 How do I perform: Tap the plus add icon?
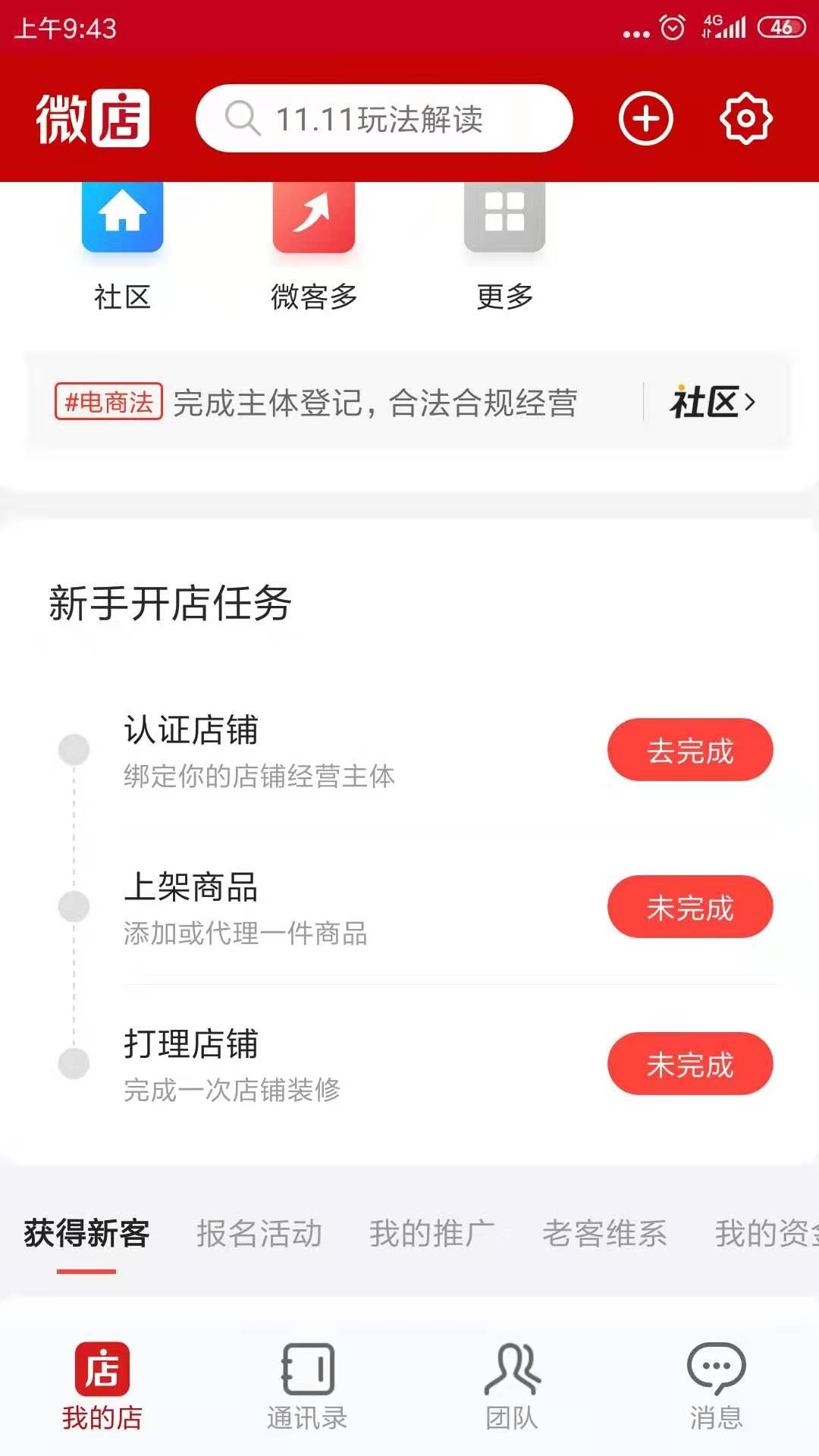pyautogui.click(x=645, y=118)
